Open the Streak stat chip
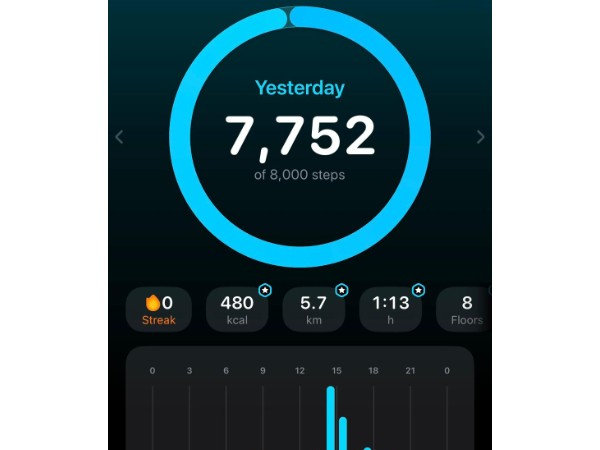 pyautogui.click(x=159, y=310)
